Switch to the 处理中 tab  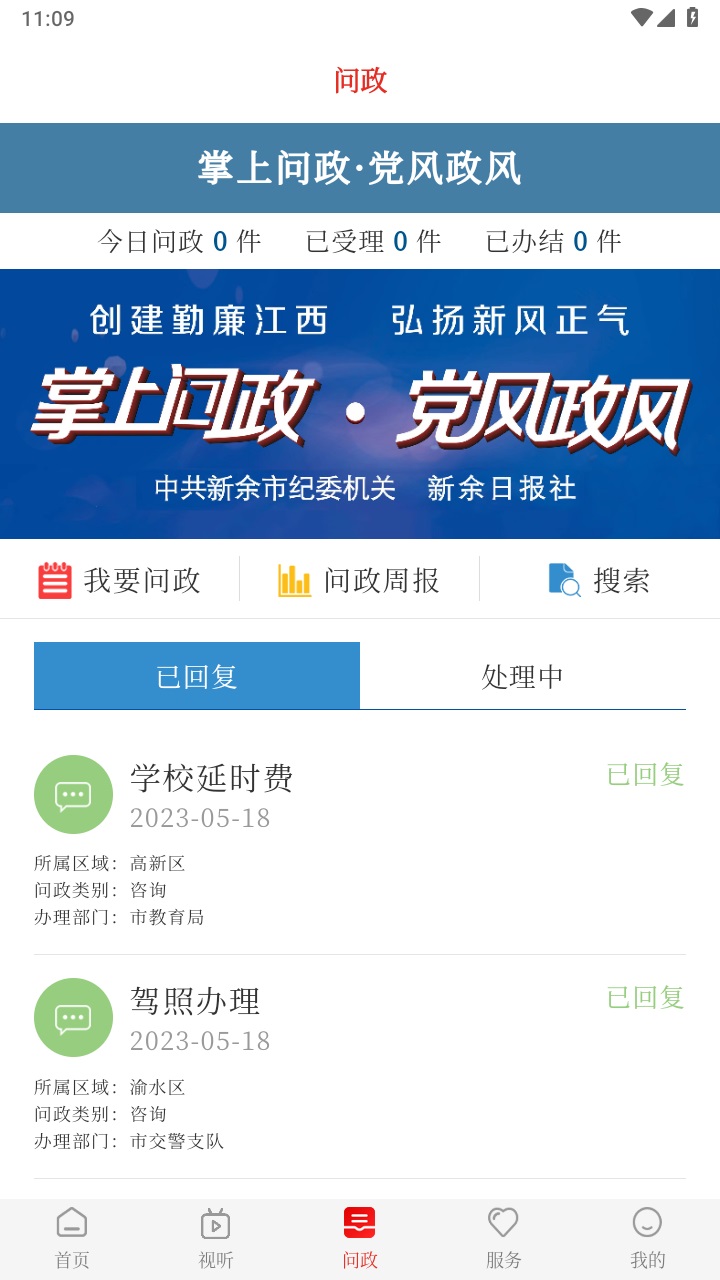tap(524, 675)
